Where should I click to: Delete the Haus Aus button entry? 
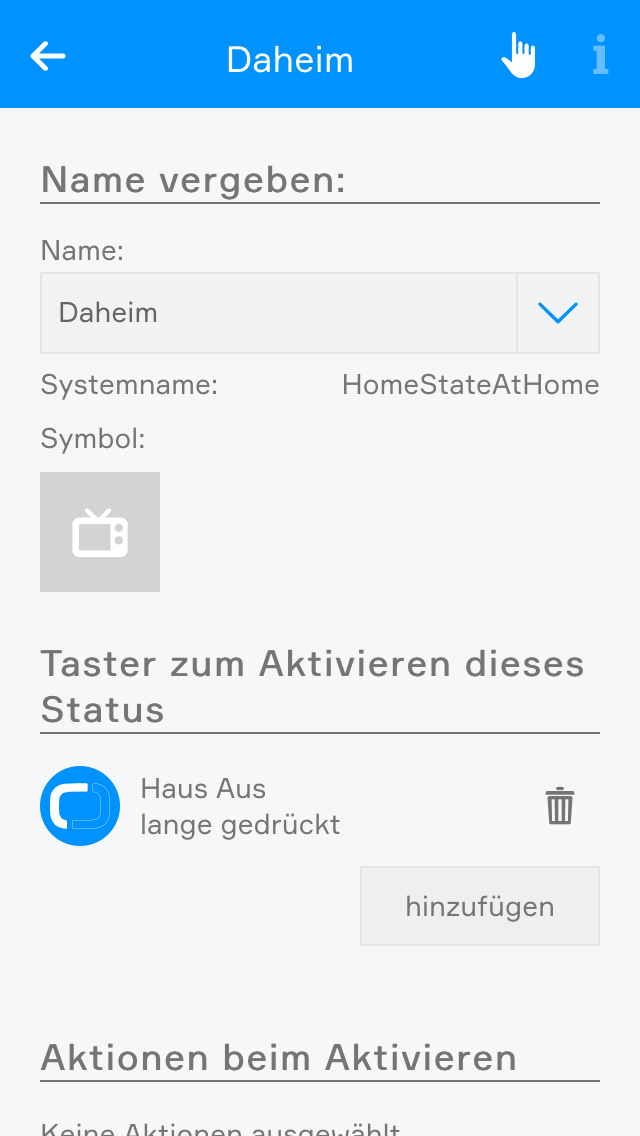tap(559, 806)
